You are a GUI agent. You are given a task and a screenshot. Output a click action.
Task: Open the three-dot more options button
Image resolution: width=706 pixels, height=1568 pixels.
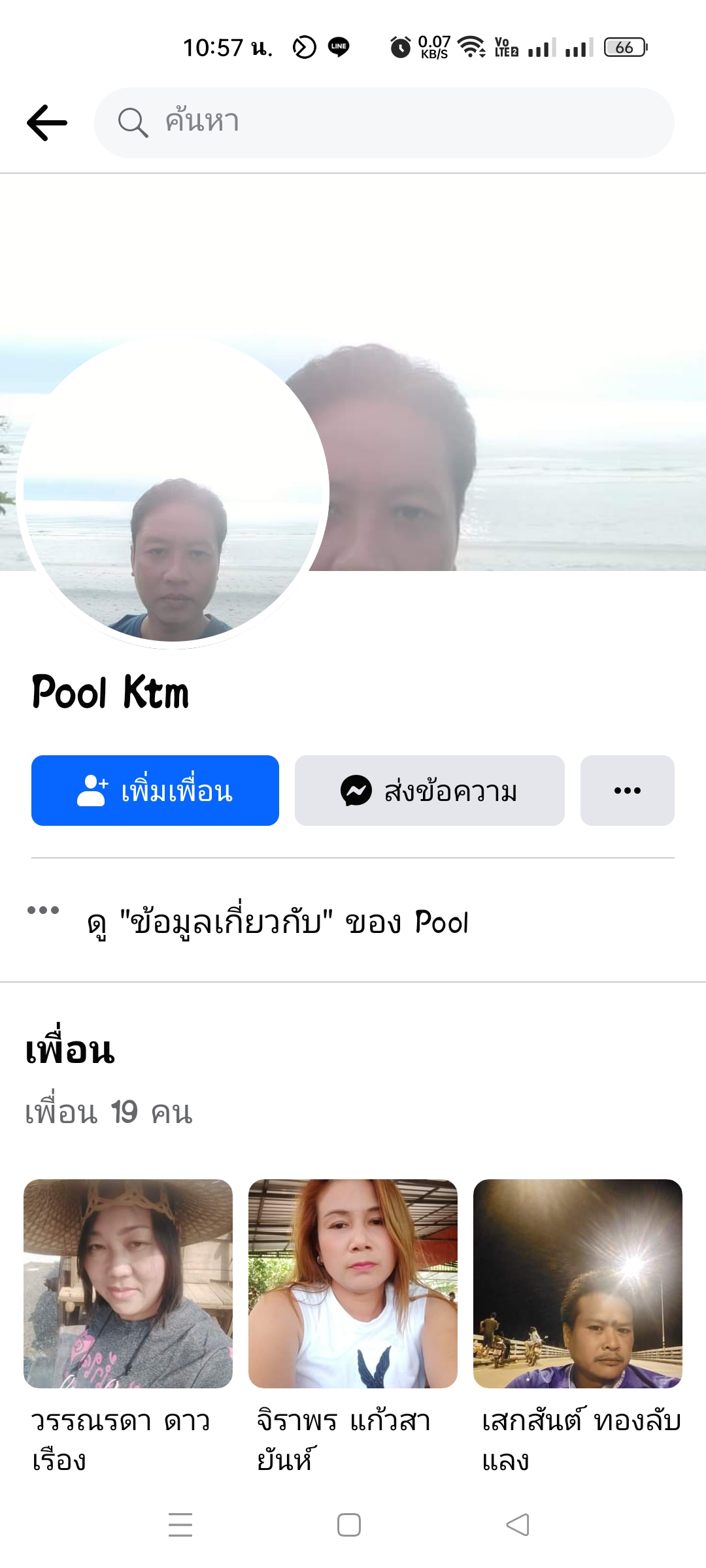click(627, 791)
